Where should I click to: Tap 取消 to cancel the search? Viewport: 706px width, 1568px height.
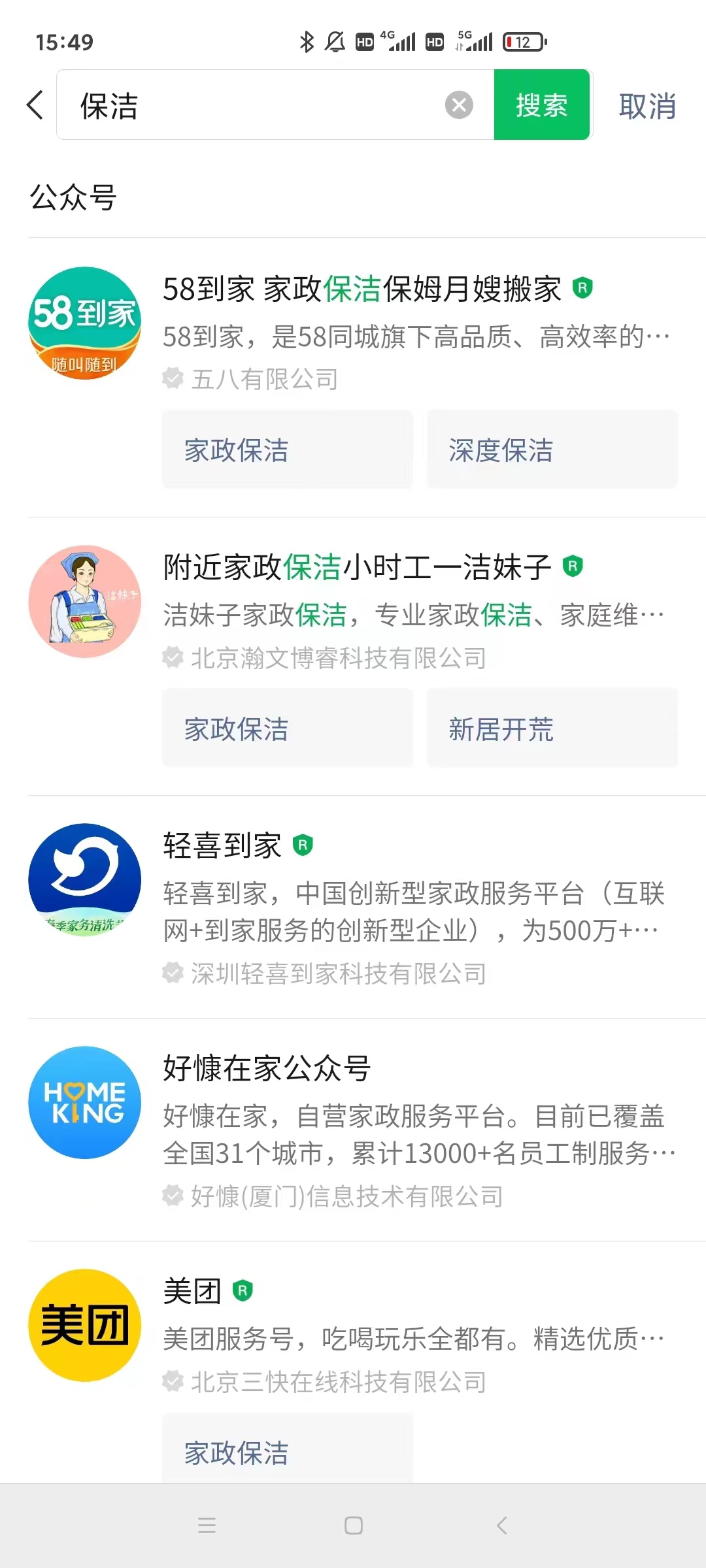(647, 106)
